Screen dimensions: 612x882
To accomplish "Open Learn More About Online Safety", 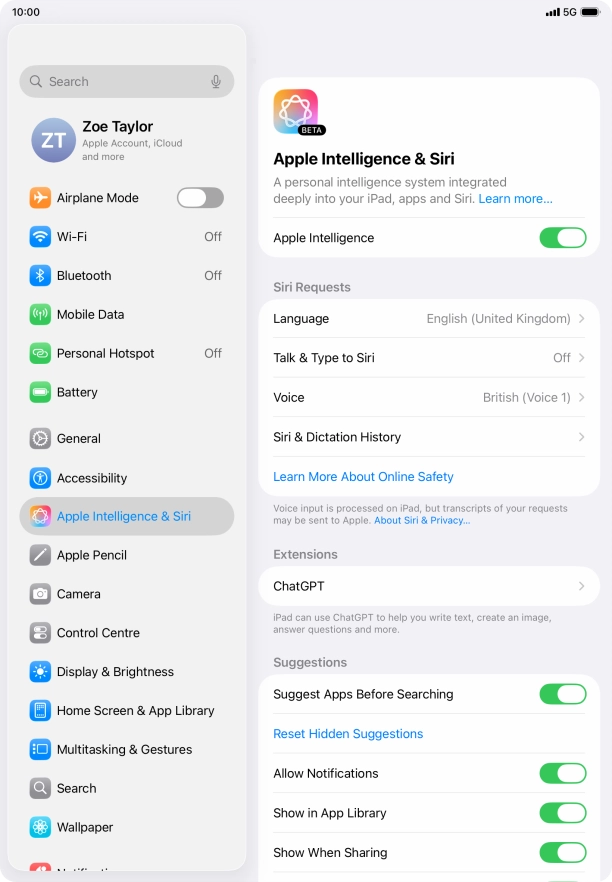I will [363, 477].
